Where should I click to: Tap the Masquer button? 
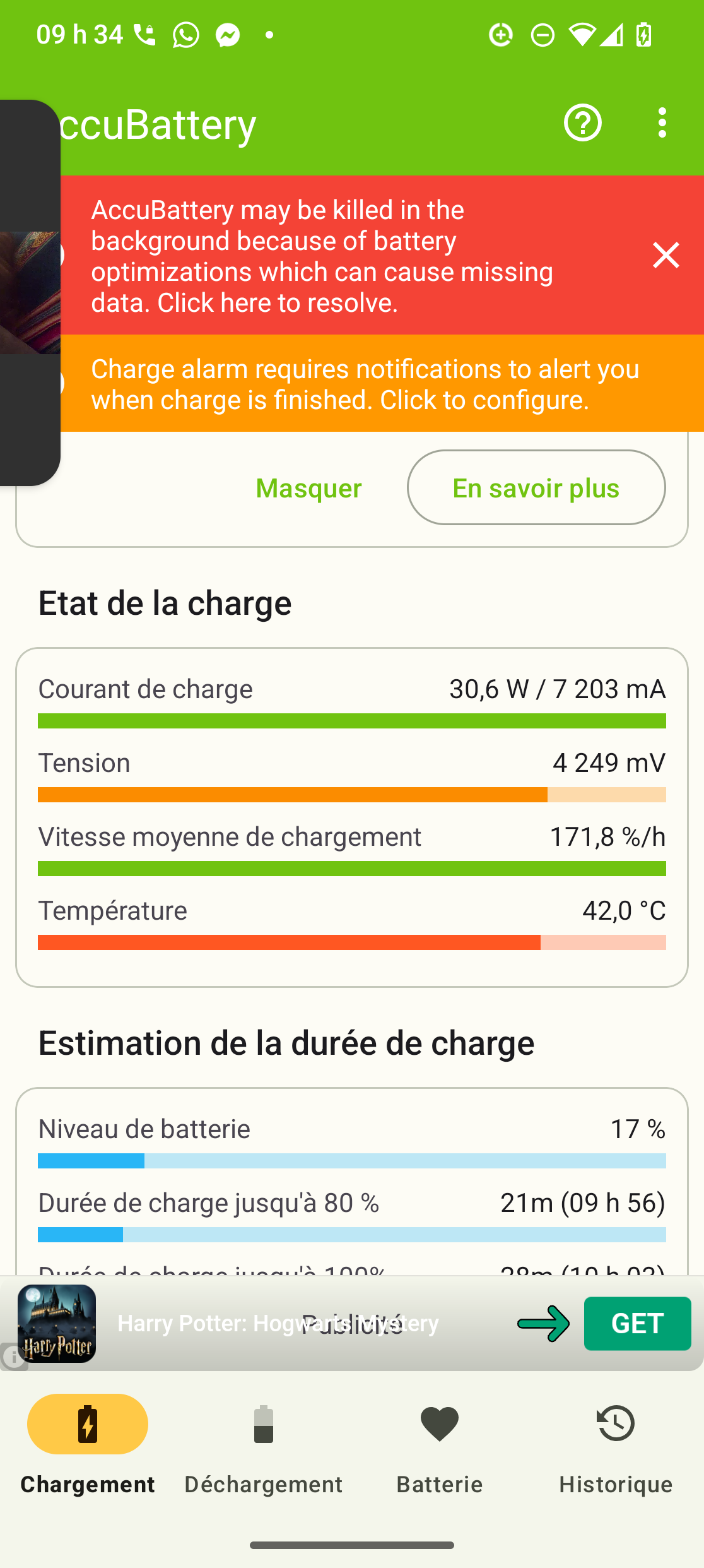308,488
